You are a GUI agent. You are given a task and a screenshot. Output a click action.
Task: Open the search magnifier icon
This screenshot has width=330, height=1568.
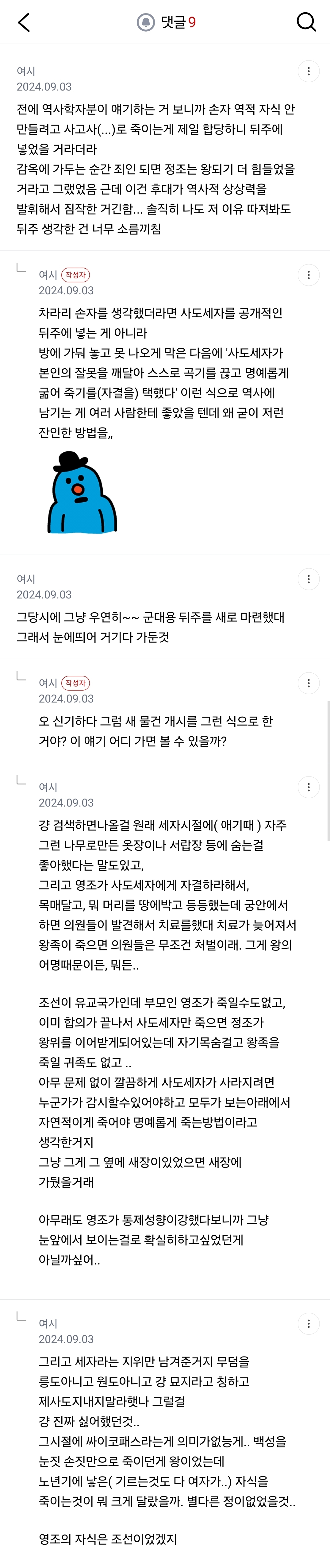[306, 22]
